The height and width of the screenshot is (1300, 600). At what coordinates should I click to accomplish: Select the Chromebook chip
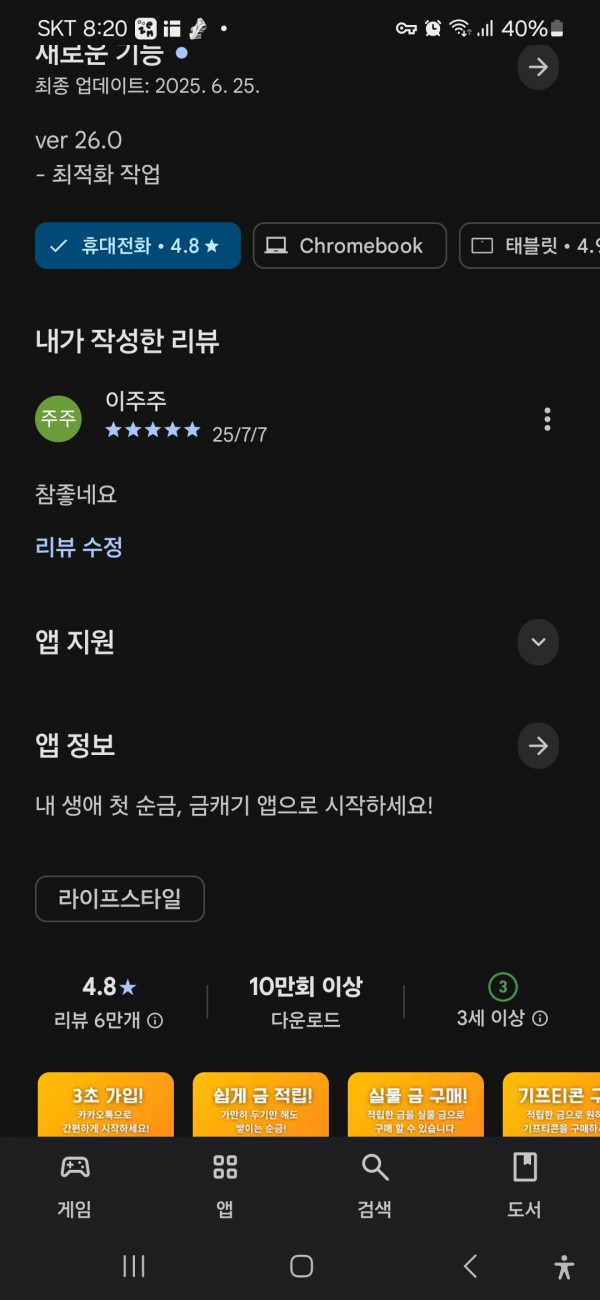[349, 246]
